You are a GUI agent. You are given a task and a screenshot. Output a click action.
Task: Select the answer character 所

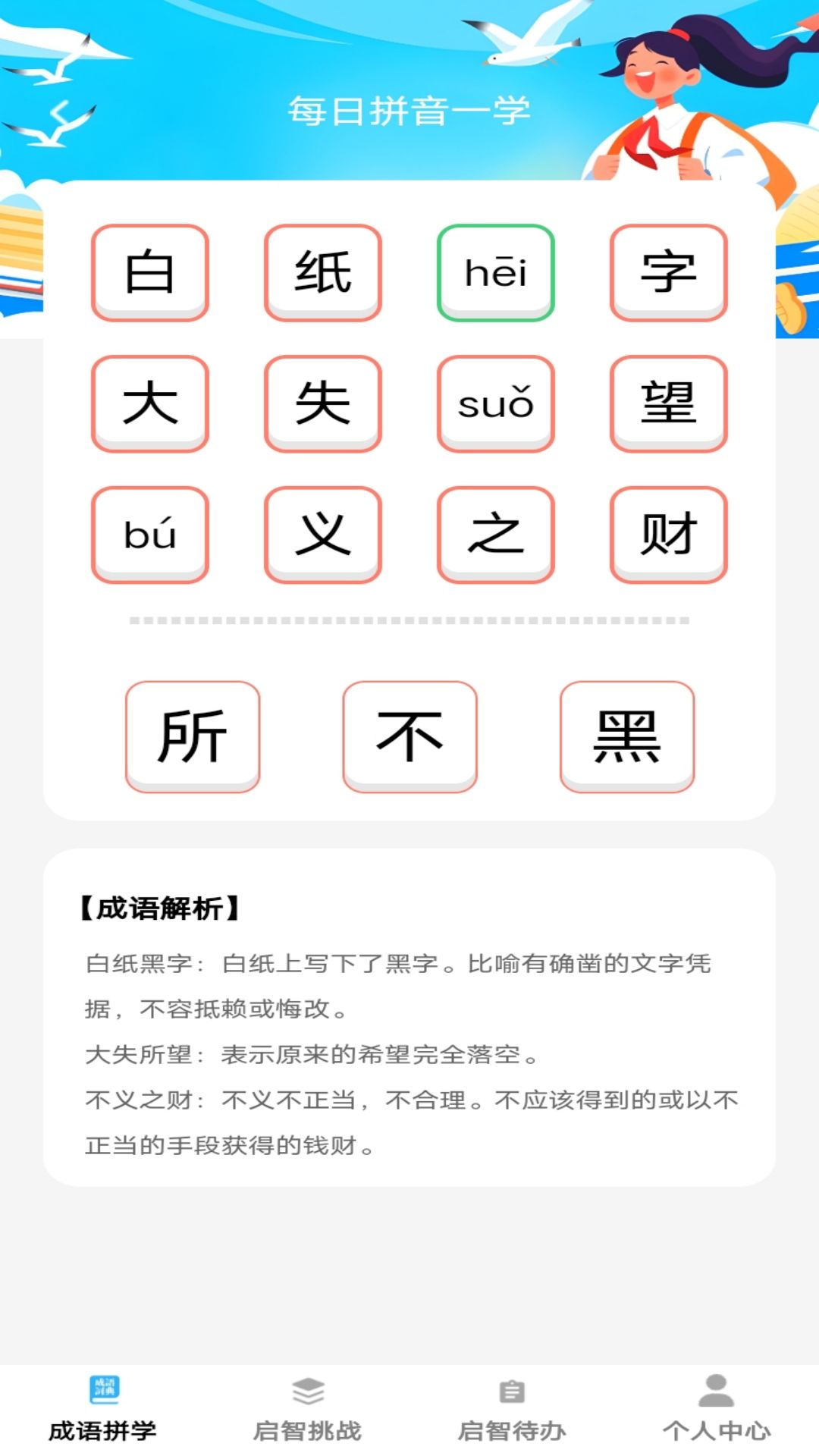click(x=193, y=736)
